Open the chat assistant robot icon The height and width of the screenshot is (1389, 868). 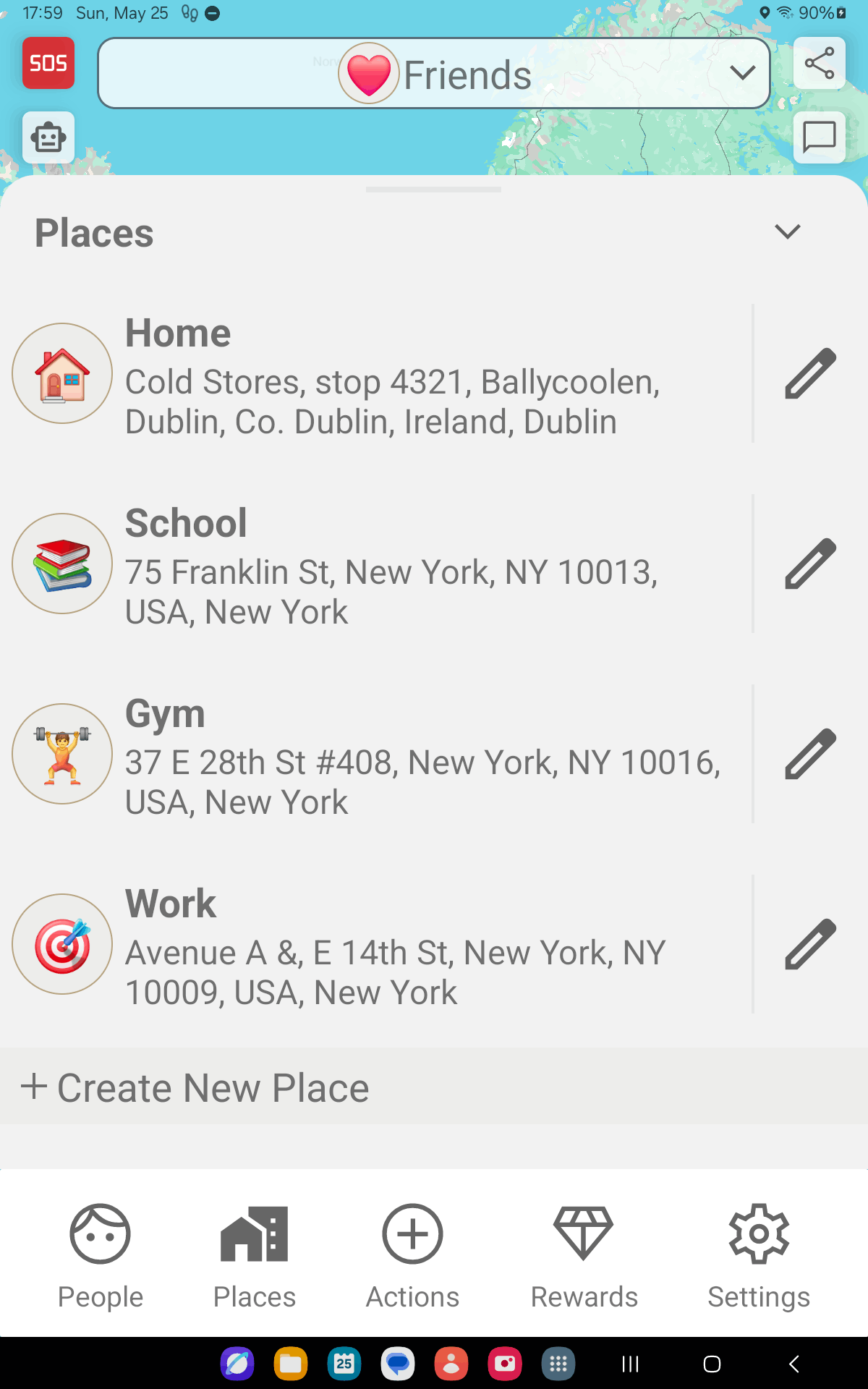coord(47,137)
